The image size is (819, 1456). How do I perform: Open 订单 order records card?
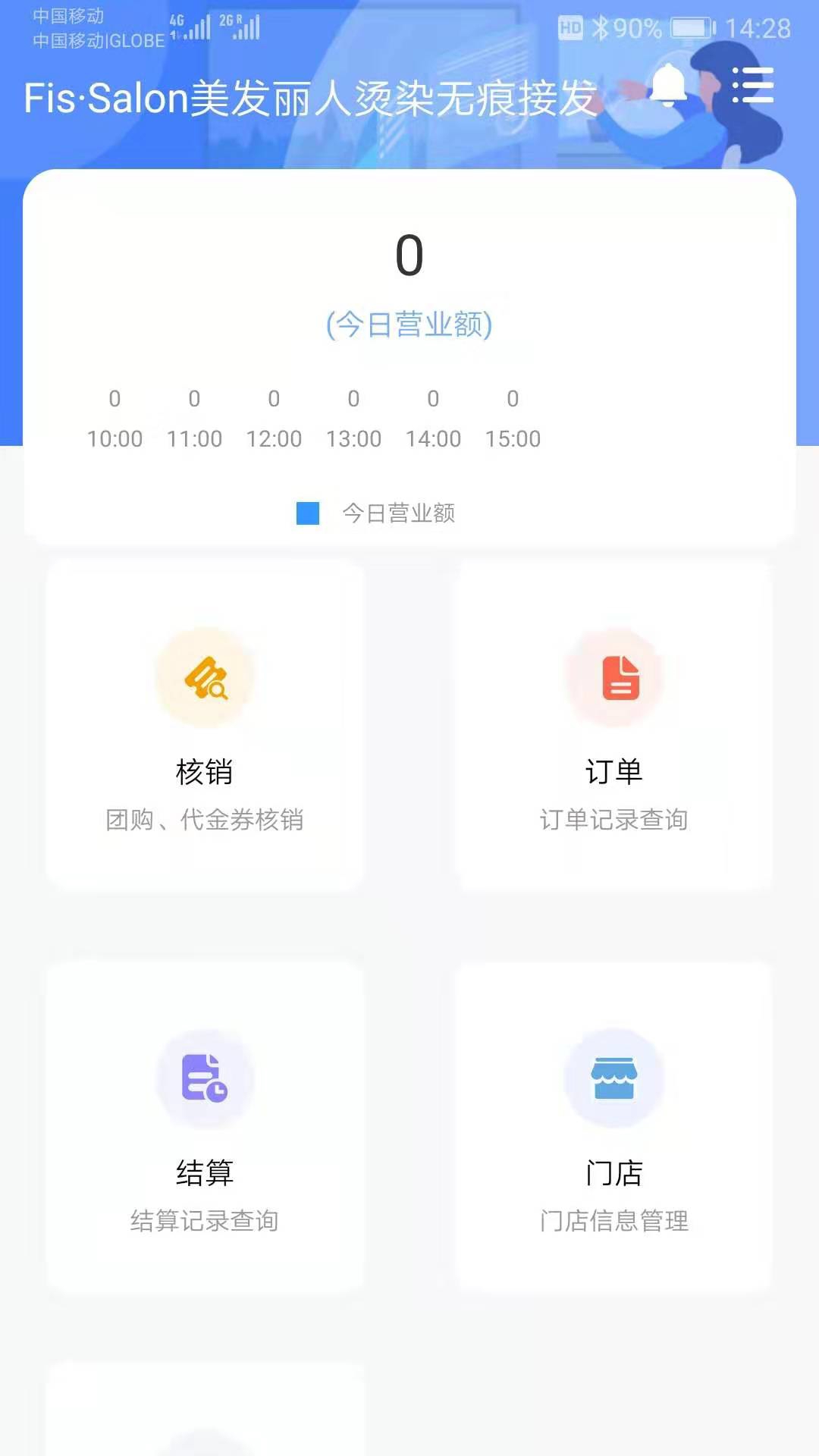tap(613, 726)
